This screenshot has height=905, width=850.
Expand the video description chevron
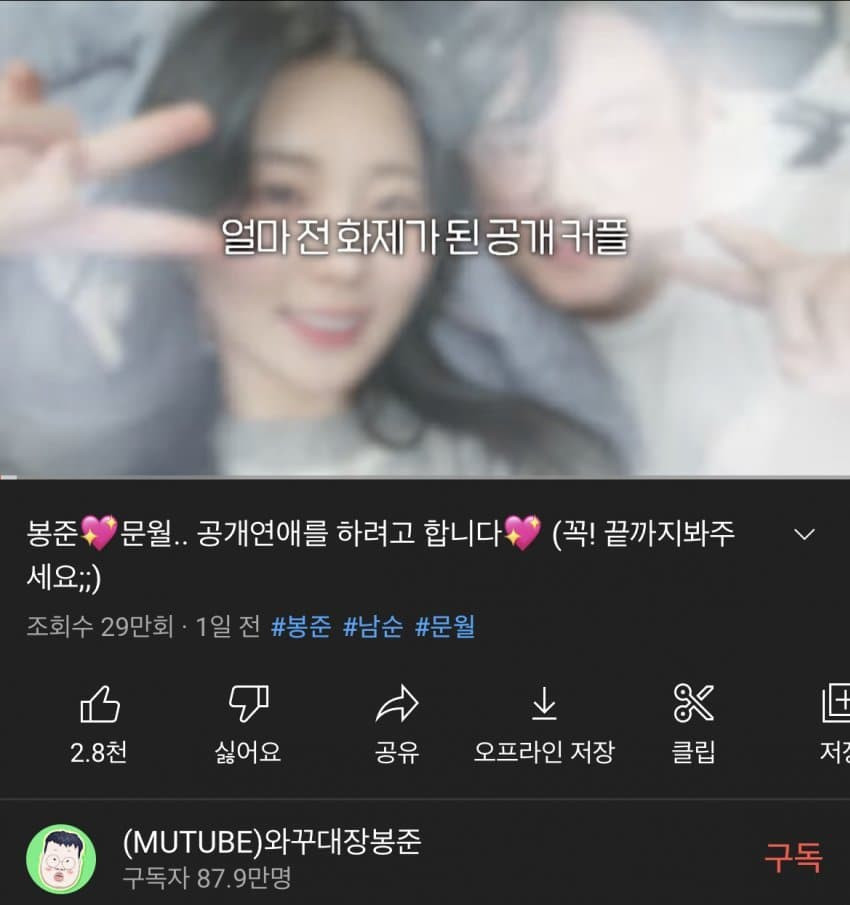(x=805, y=534)
